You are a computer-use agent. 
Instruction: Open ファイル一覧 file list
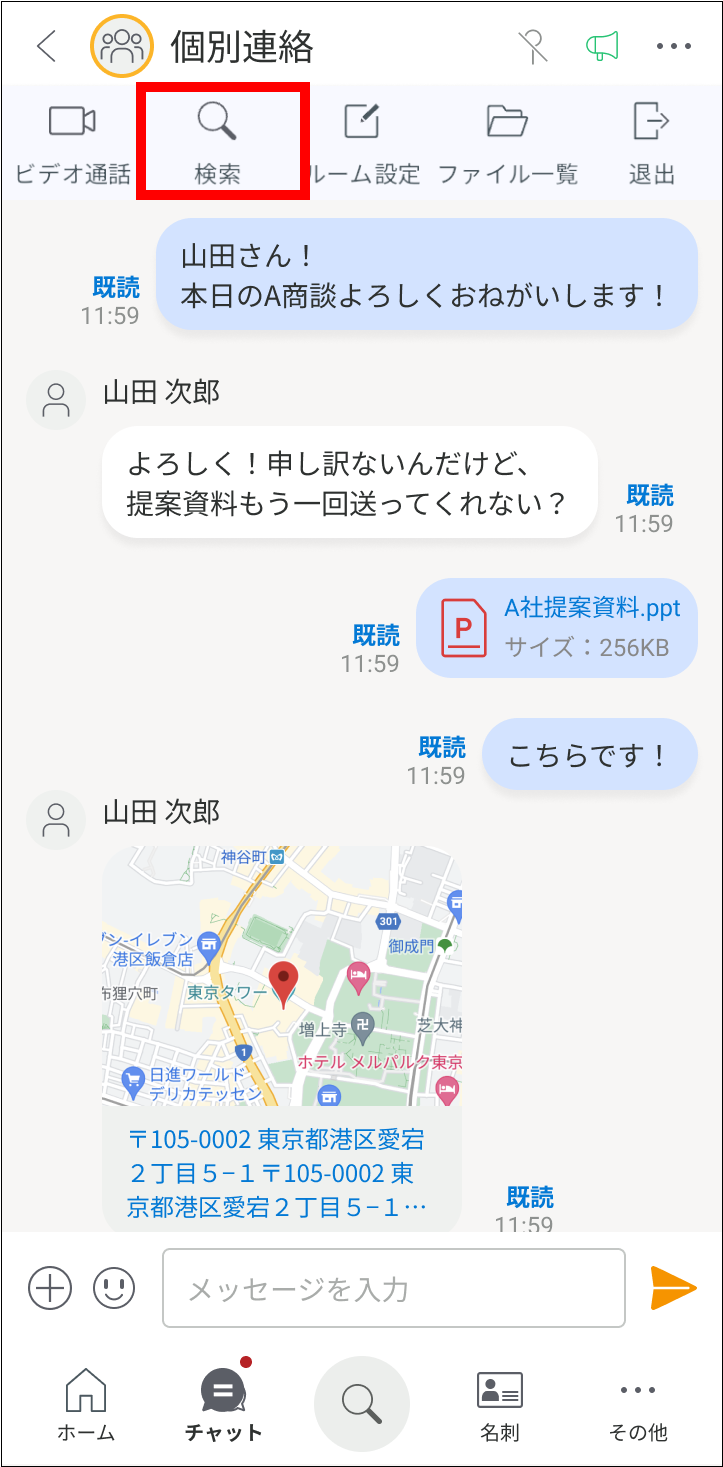click(x=508, y=143)
